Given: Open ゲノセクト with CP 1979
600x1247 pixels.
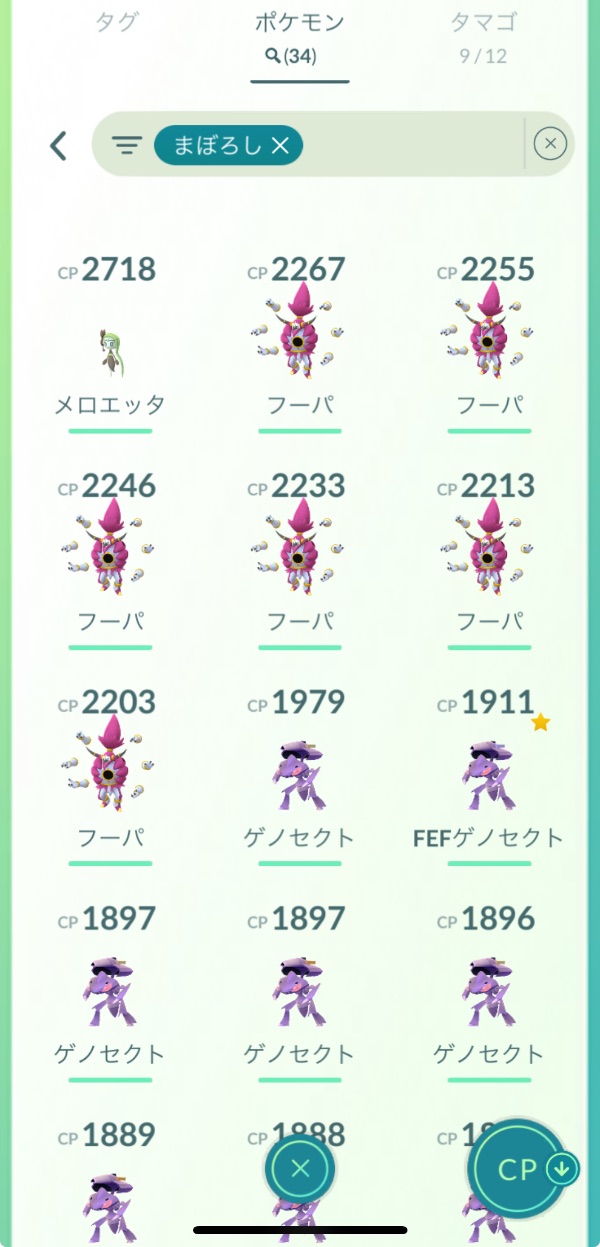Looking at the screenshot, I should click(x=300, y=775).
